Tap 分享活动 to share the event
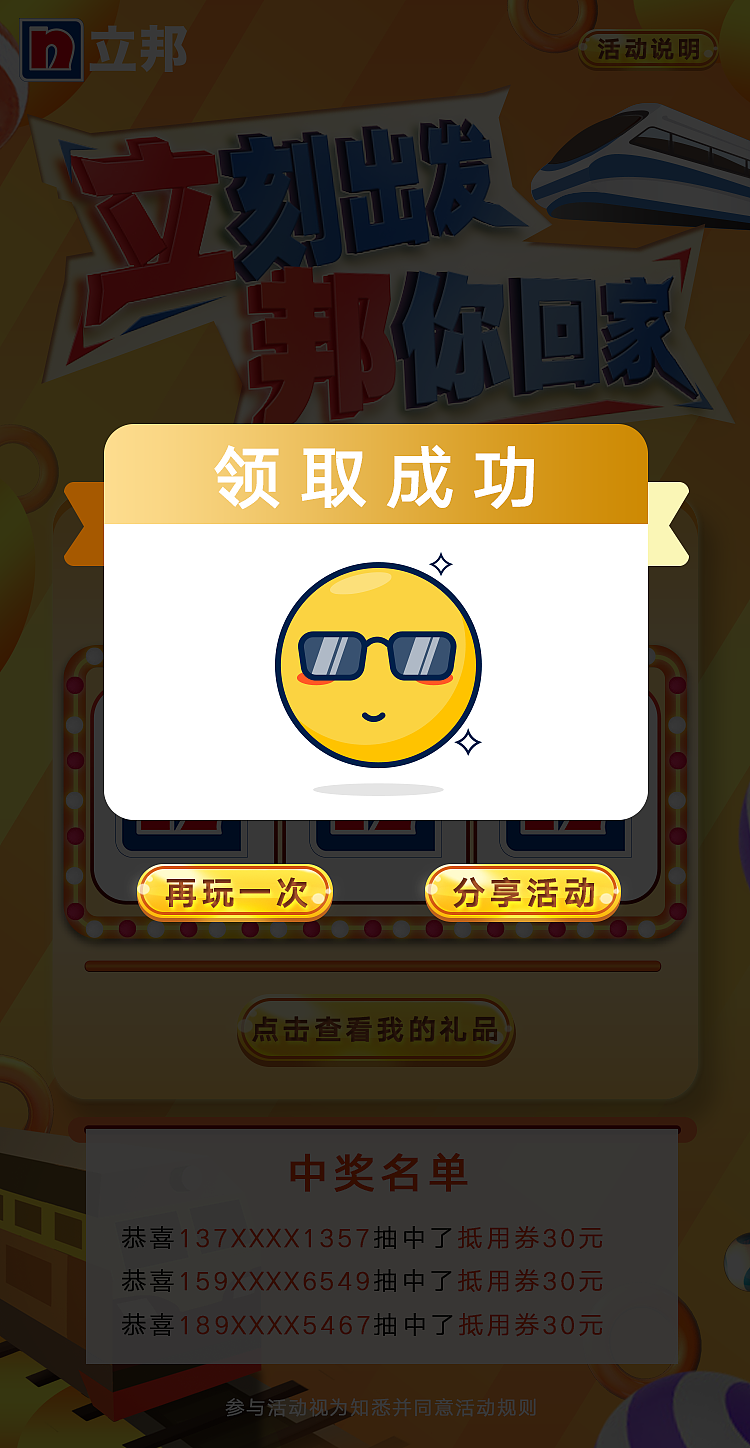Viewport: 750px width, 1448px height. coord(524,890)
